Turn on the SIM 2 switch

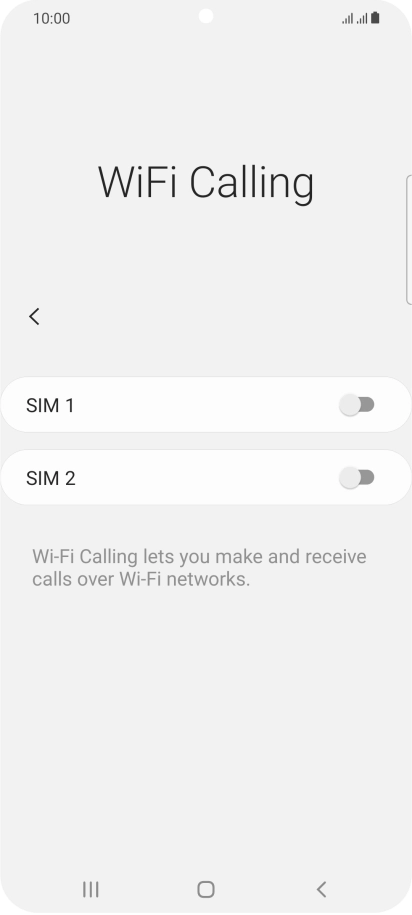click(357, 478)
